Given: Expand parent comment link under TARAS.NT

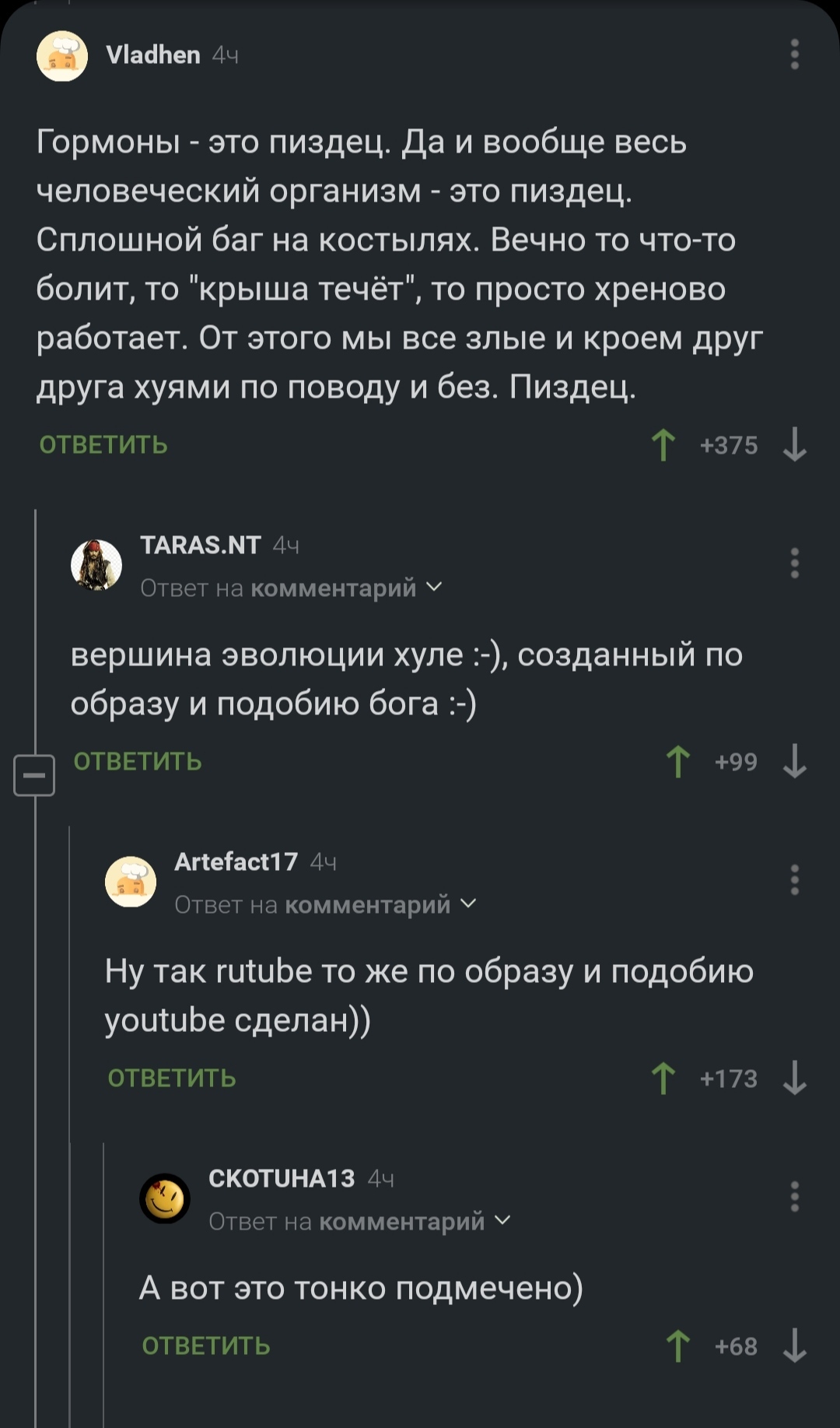Looking at the screenshot, I should (x=291, y=588).
